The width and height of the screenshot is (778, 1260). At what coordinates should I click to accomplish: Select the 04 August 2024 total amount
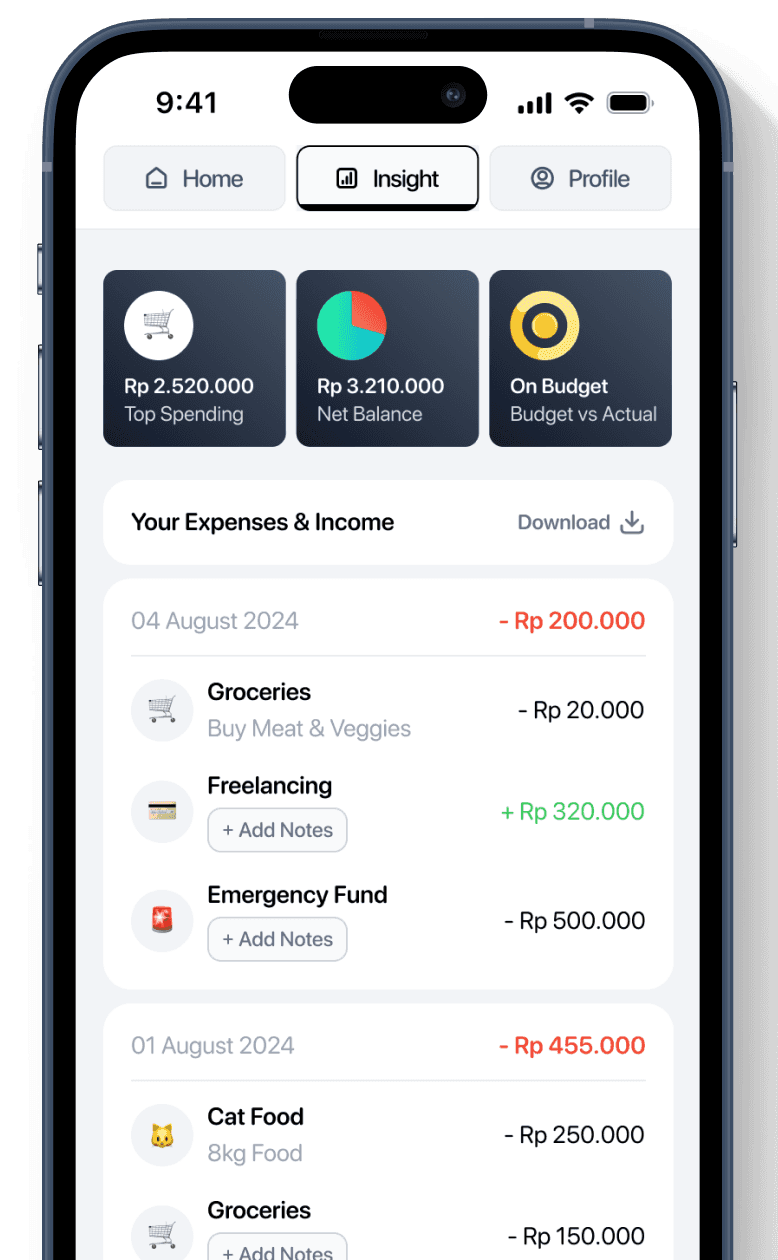572,620
